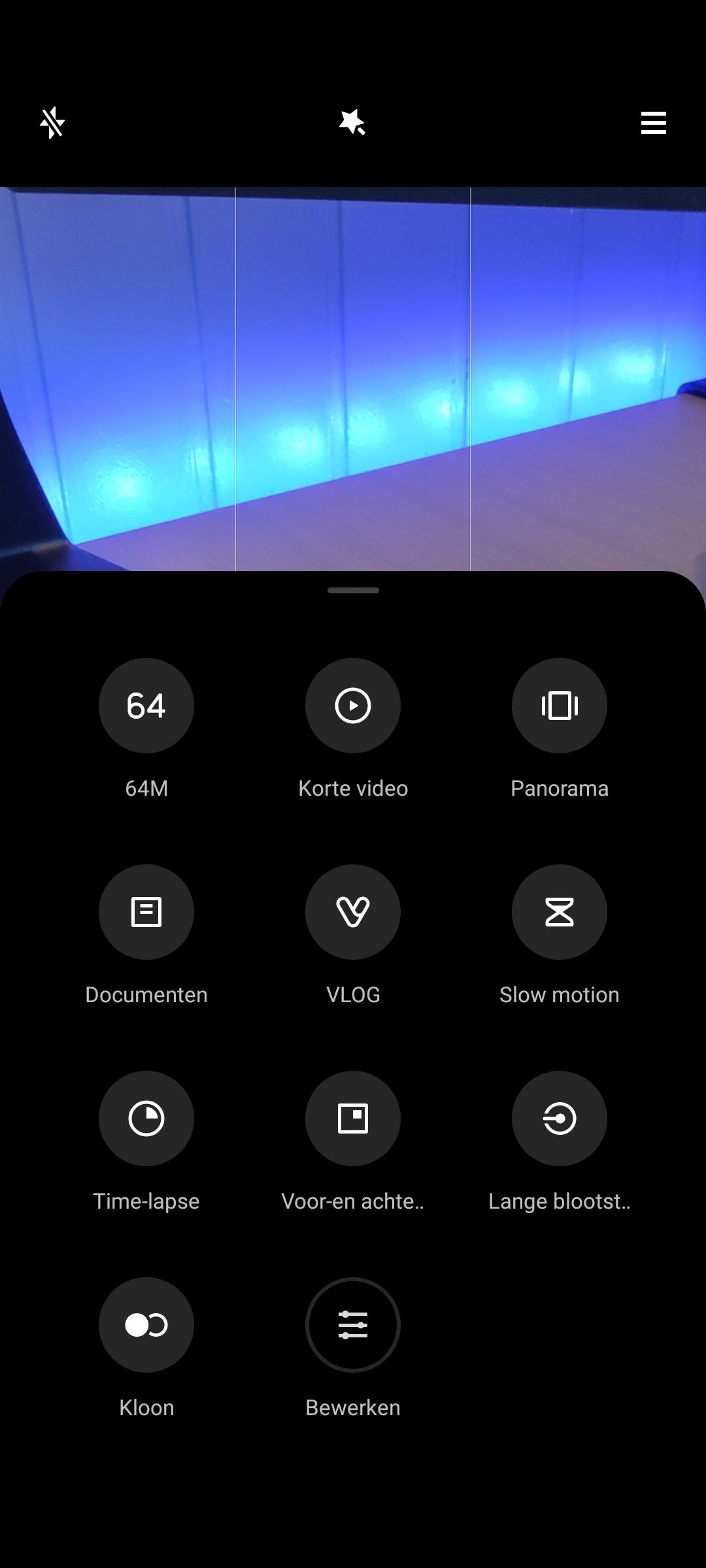Select Lange blootst.. exposure mode
The image size is (706, 1568).
click(560, 1119)
